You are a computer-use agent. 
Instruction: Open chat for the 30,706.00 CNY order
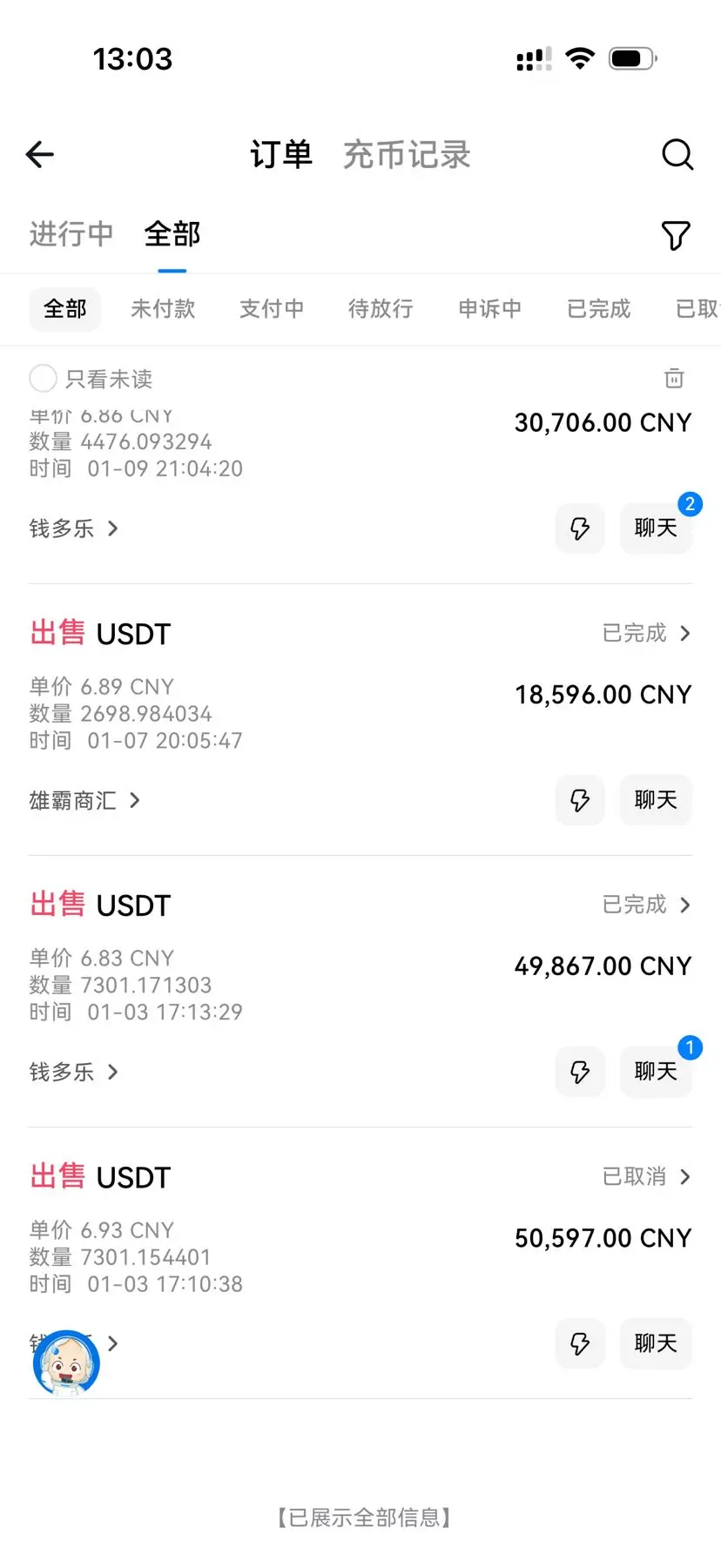pos(656,528)
